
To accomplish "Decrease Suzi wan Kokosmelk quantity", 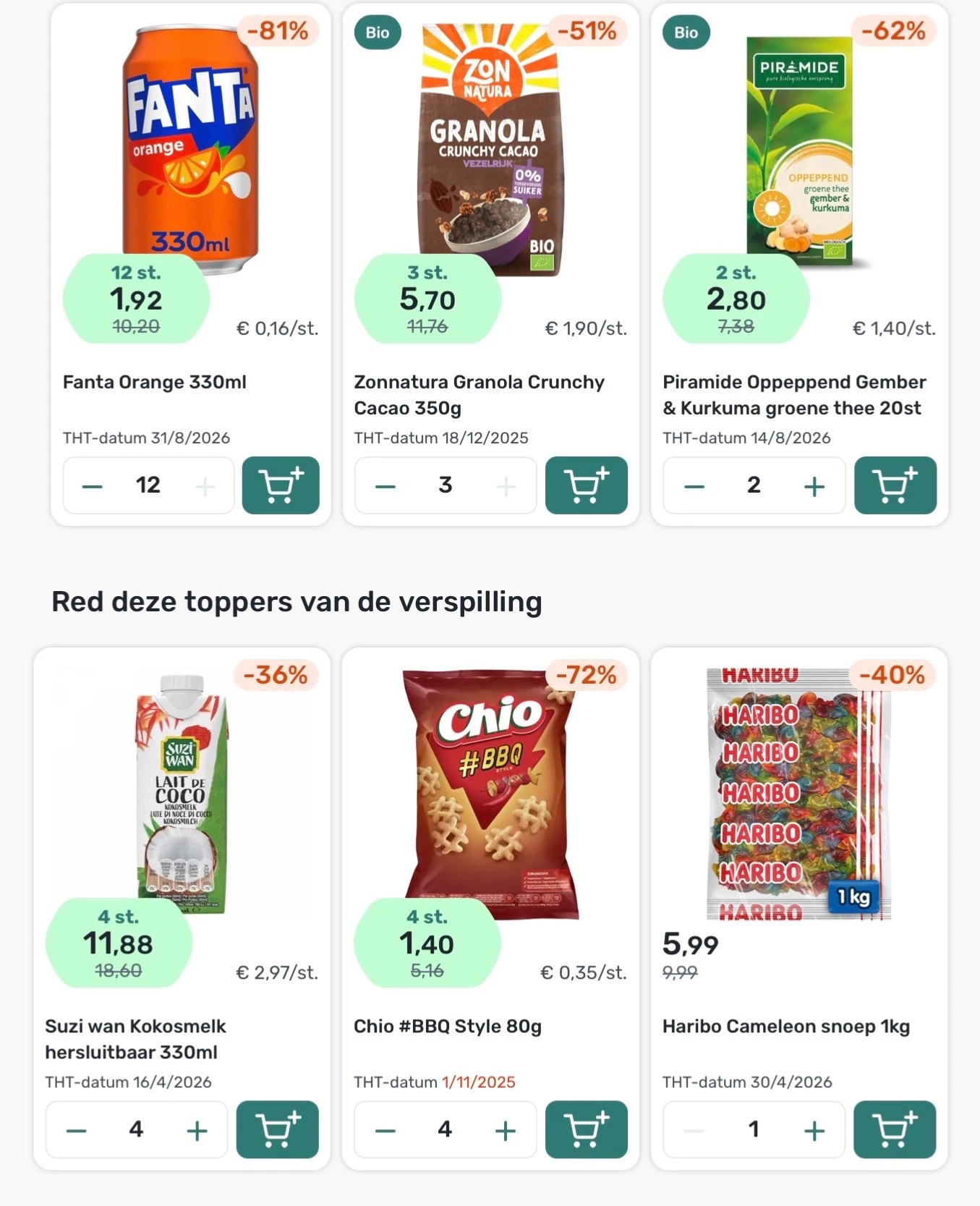I will (x=75, y=1129).
